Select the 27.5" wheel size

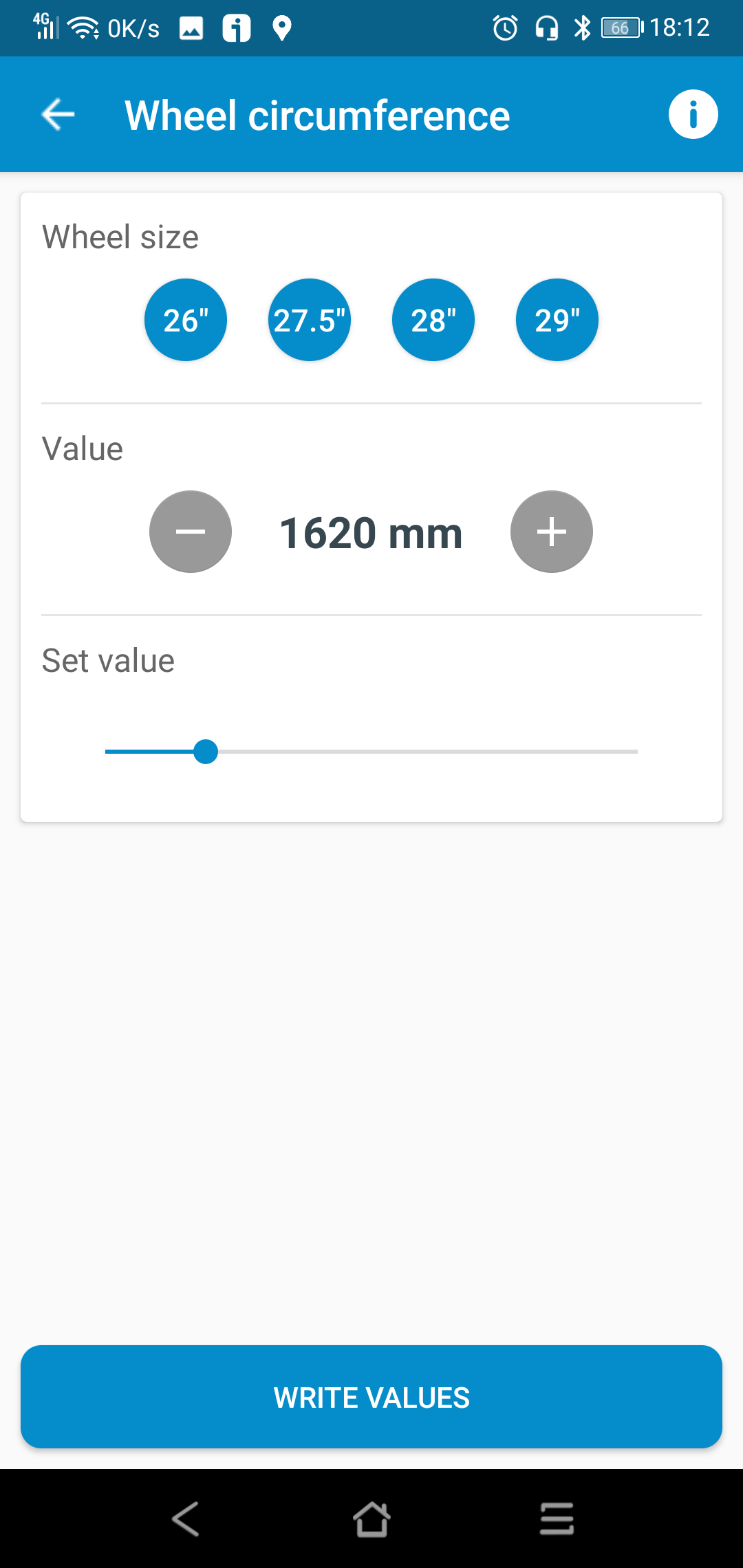coord(309,319)
